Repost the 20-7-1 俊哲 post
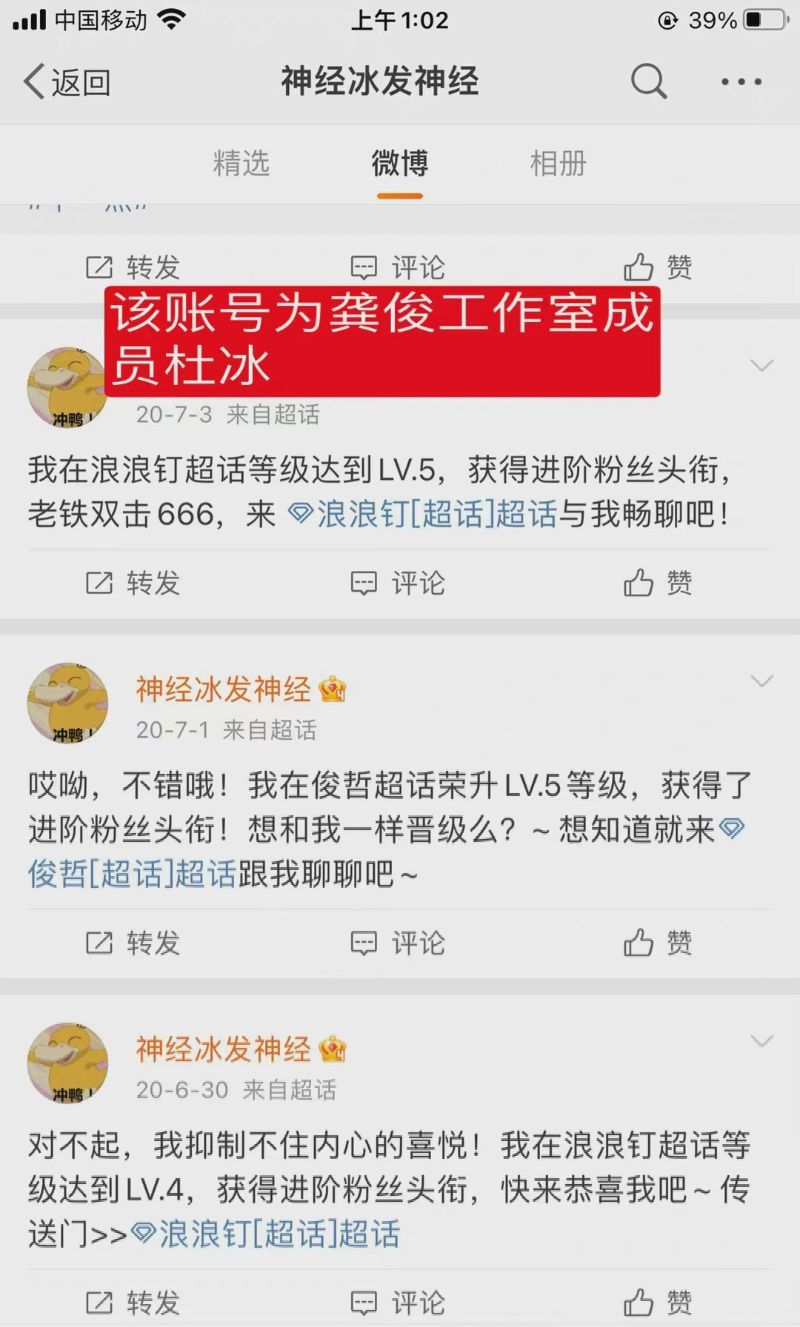The image size is (800, 1327). [x=133, y=942]
